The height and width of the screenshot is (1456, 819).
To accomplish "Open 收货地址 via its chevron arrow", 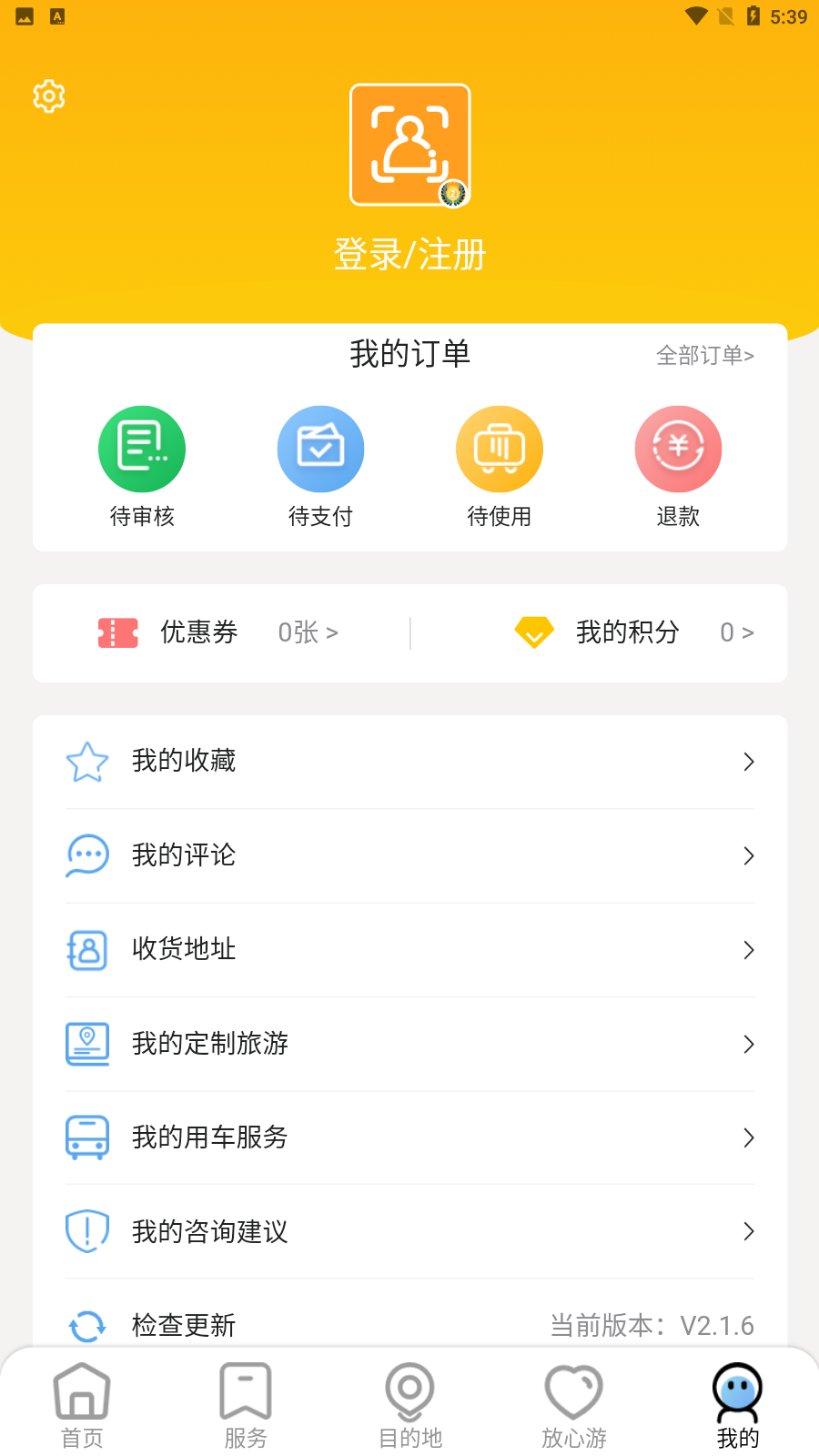I will pyautogui.click(x=748, y=950).
